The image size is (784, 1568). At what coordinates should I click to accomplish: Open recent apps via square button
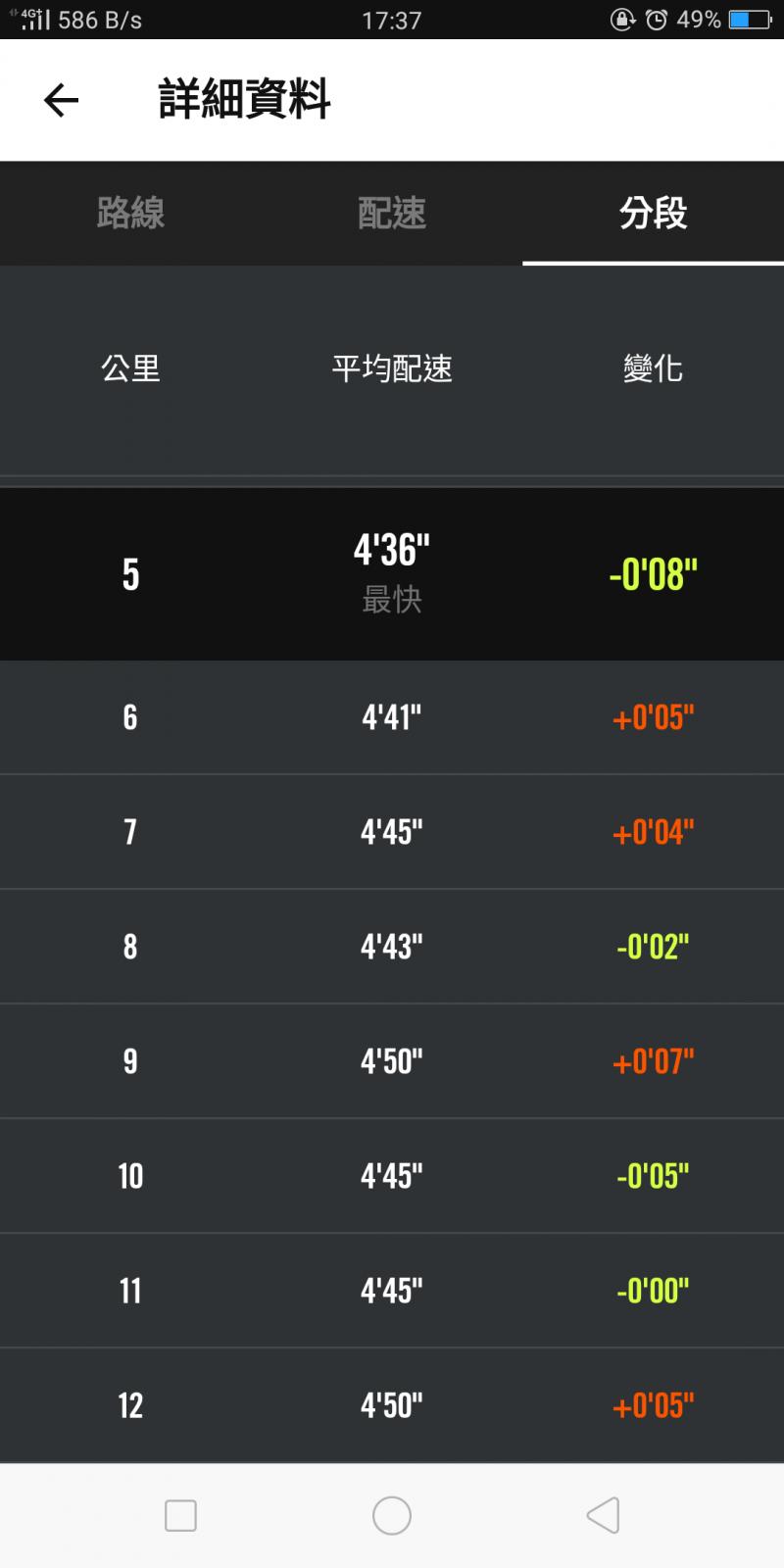[180, 1515]
